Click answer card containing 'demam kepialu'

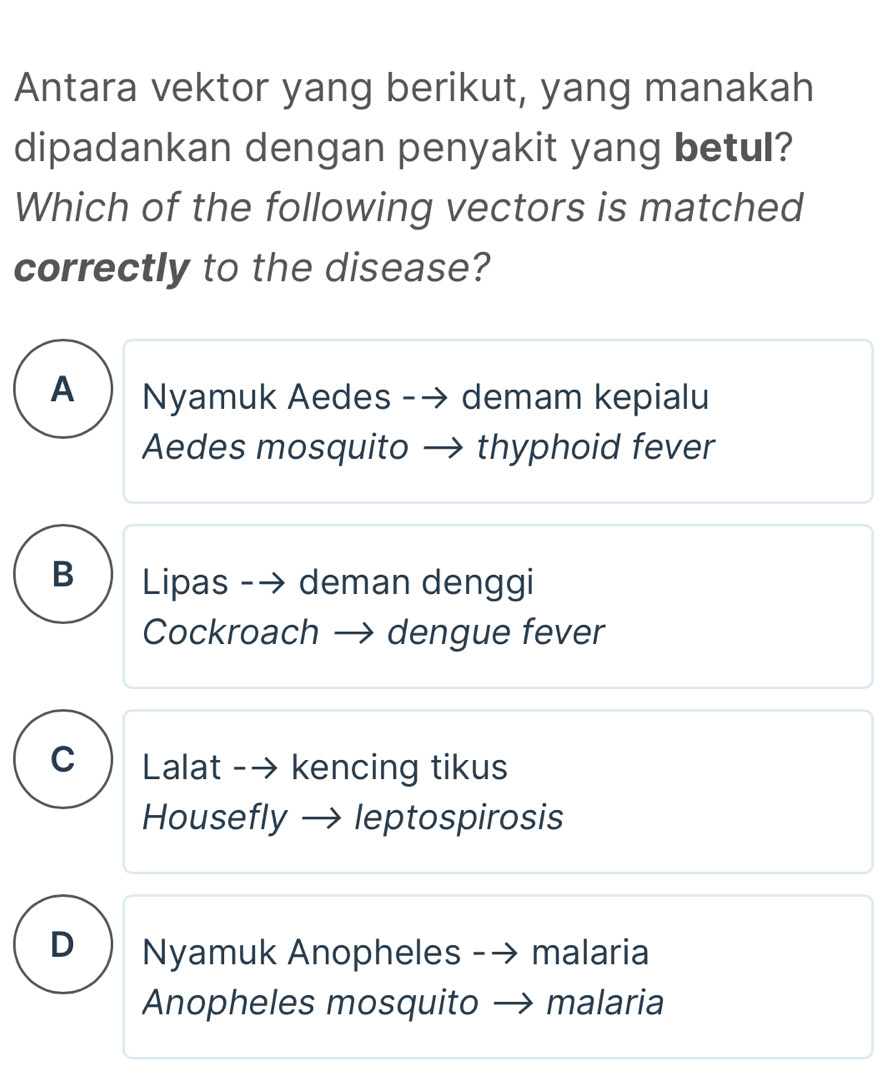(x=497, y=421)
